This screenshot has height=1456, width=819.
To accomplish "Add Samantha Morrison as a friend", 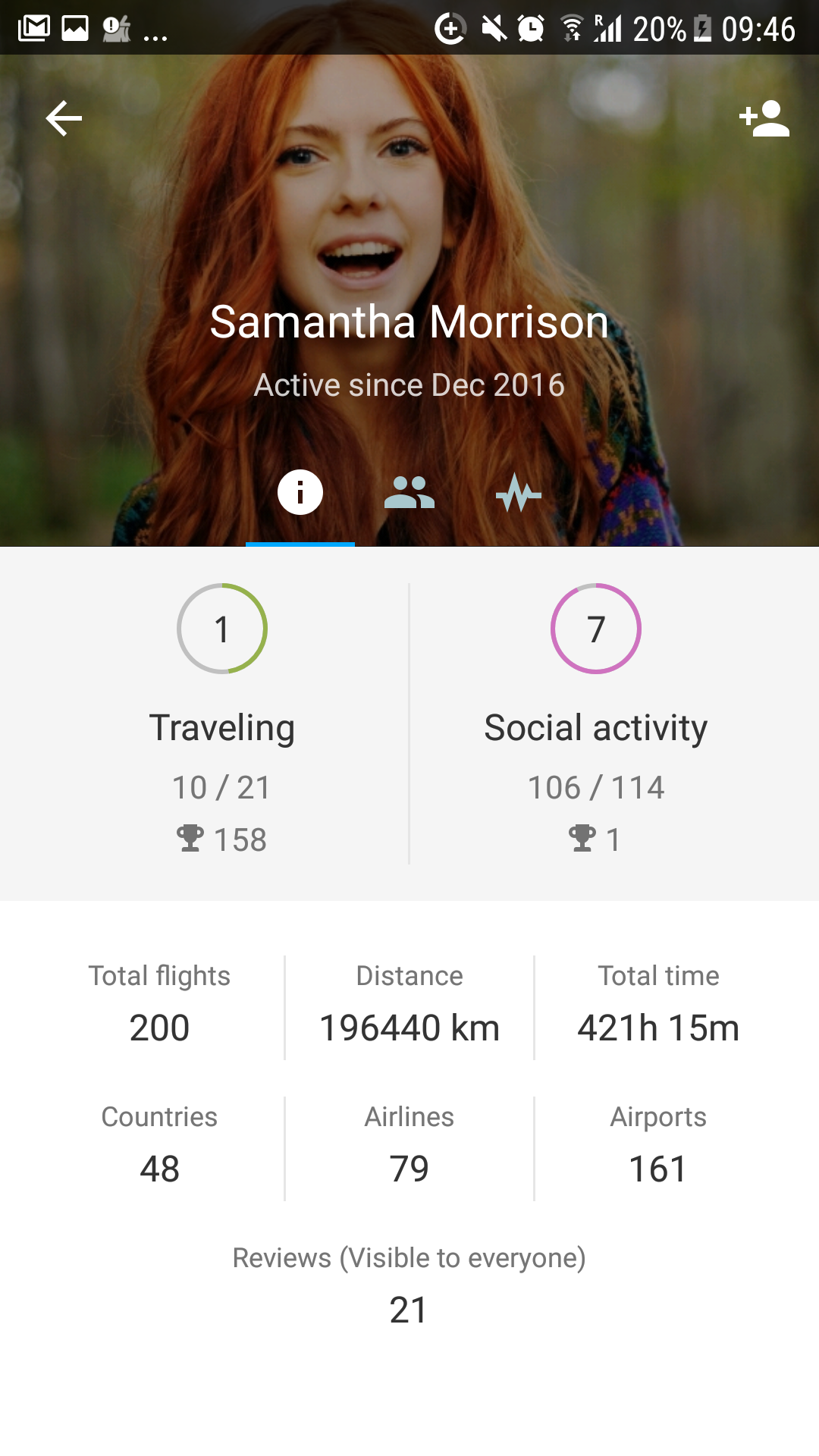I will pos(764,118).
